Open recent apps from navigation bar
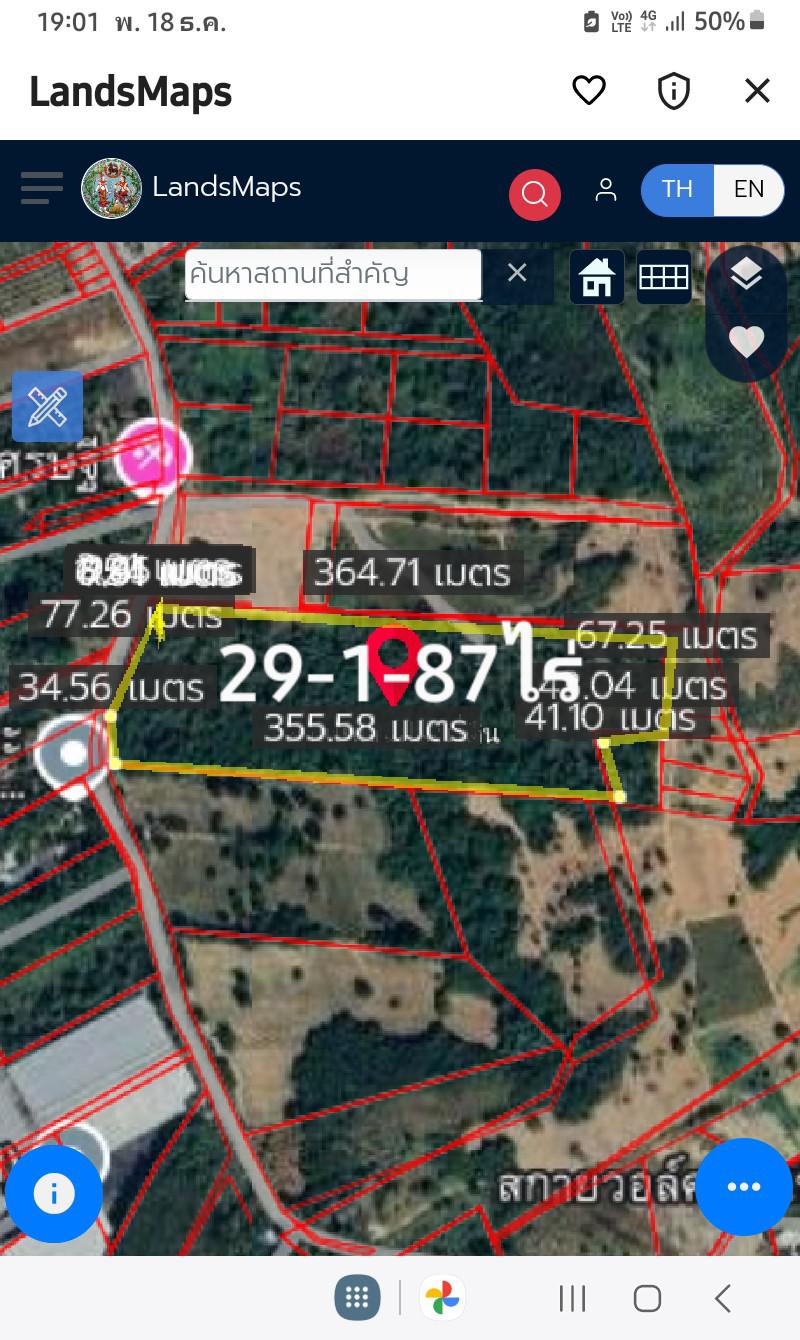This screenshot has height=1340, width=800. click(572, 1298)
